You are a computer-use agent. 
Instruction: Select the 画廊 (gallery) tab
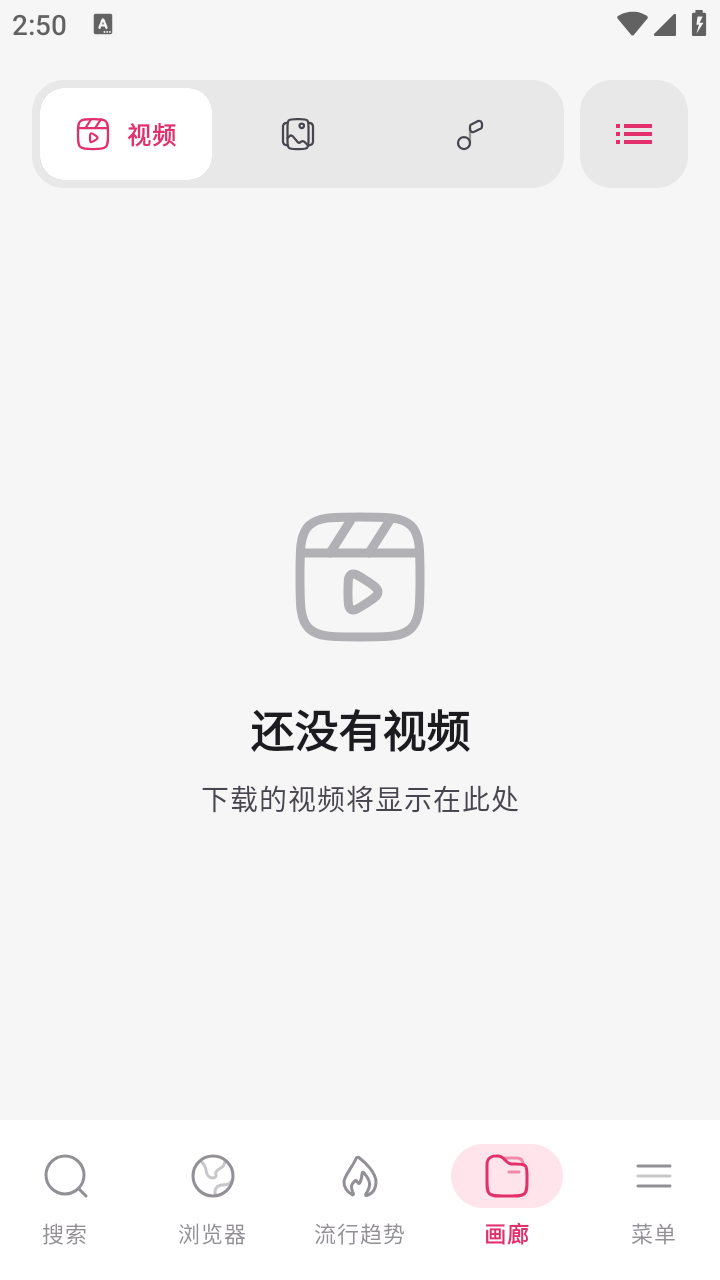pyautogui.click(x=506, y=1198)
